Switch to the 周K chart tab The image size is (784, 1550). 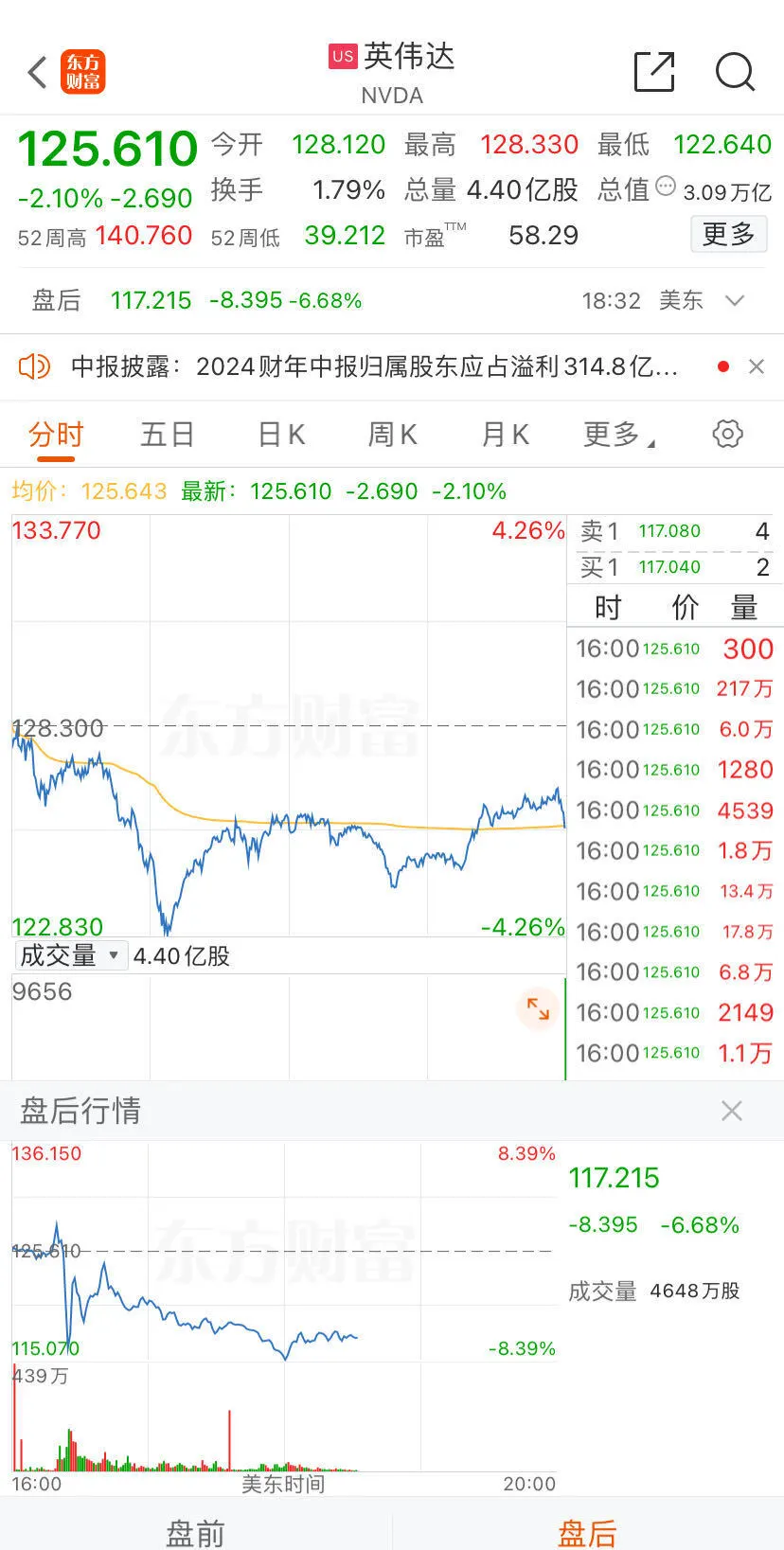point(392,435)
